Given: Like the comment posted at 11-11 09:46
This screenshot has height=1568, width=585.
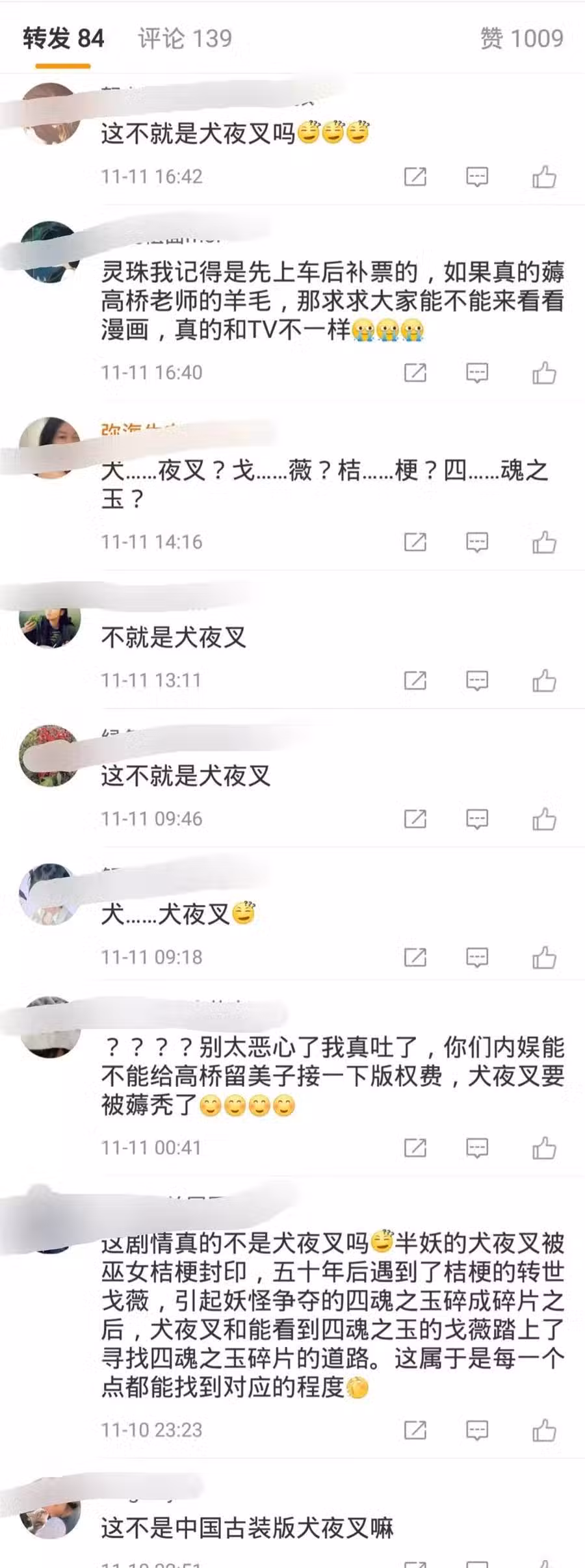Looking at the screenshot, I should click(x=544, y=819).
